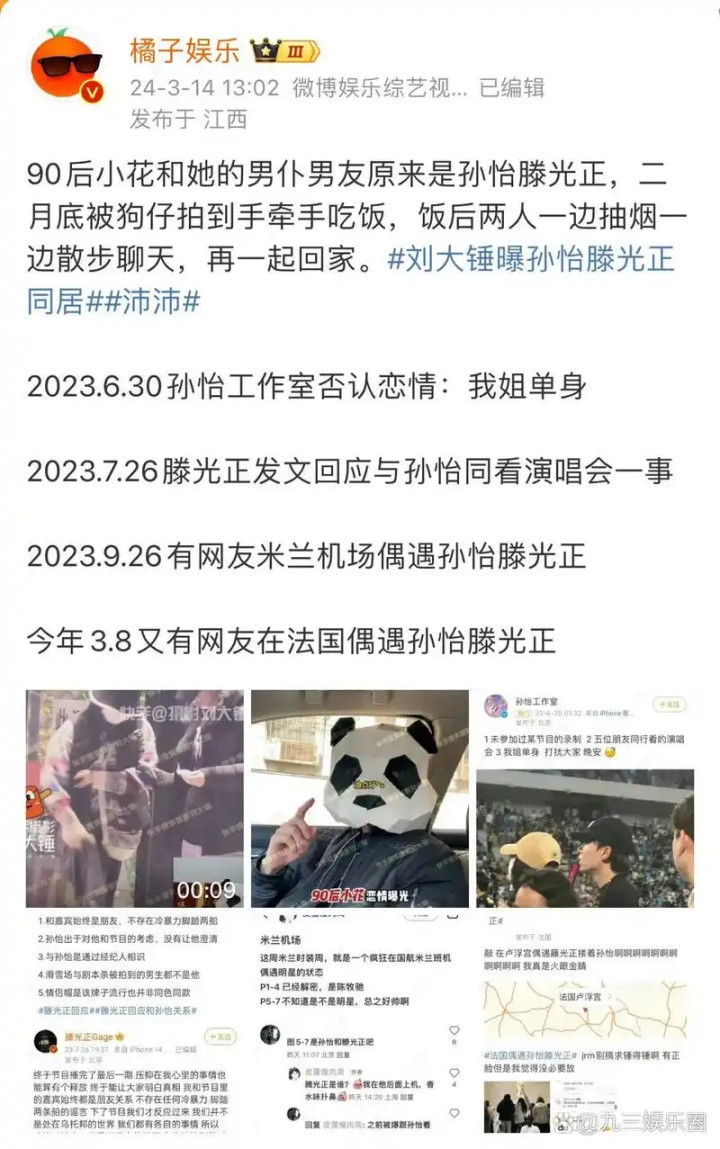The height and width of the screenshot is (1149, 720).
Task: Open the 微博娱乐综艺视... source link
Action: pos(379,88)
